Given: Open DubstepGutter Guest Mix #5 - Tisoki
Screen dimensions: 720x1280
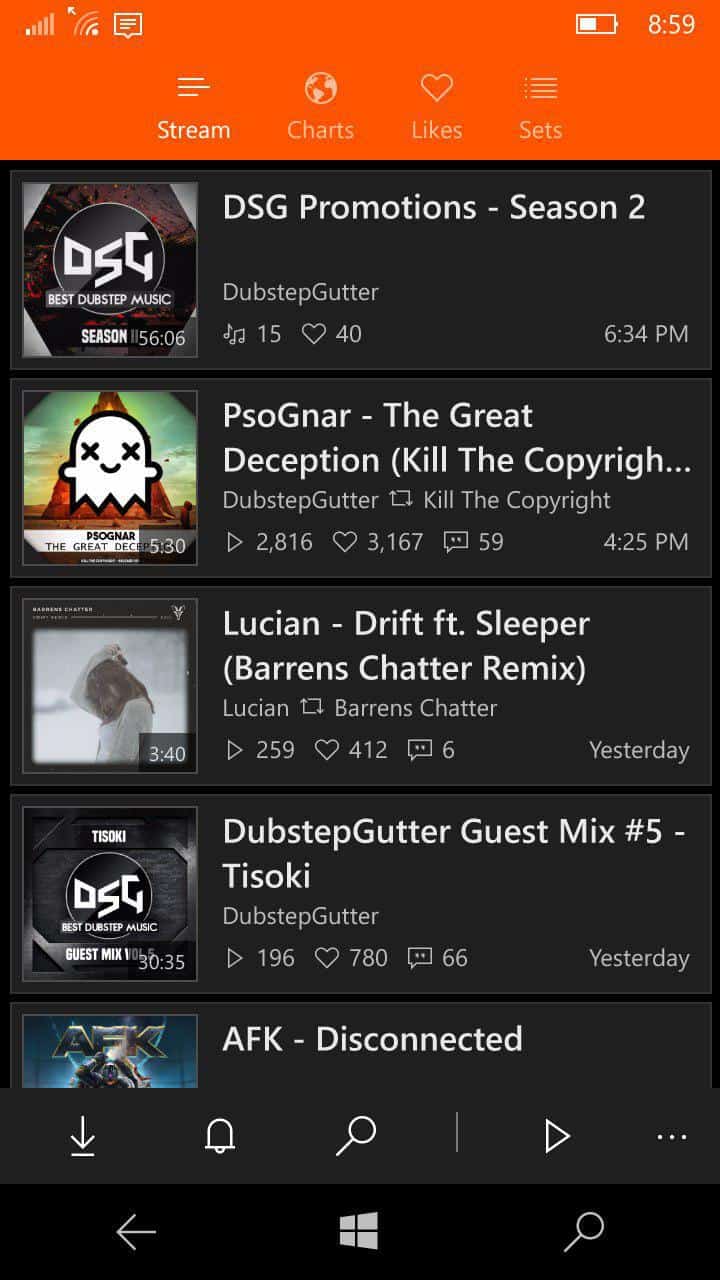Looking at the screenshot, I should [360, 894].
